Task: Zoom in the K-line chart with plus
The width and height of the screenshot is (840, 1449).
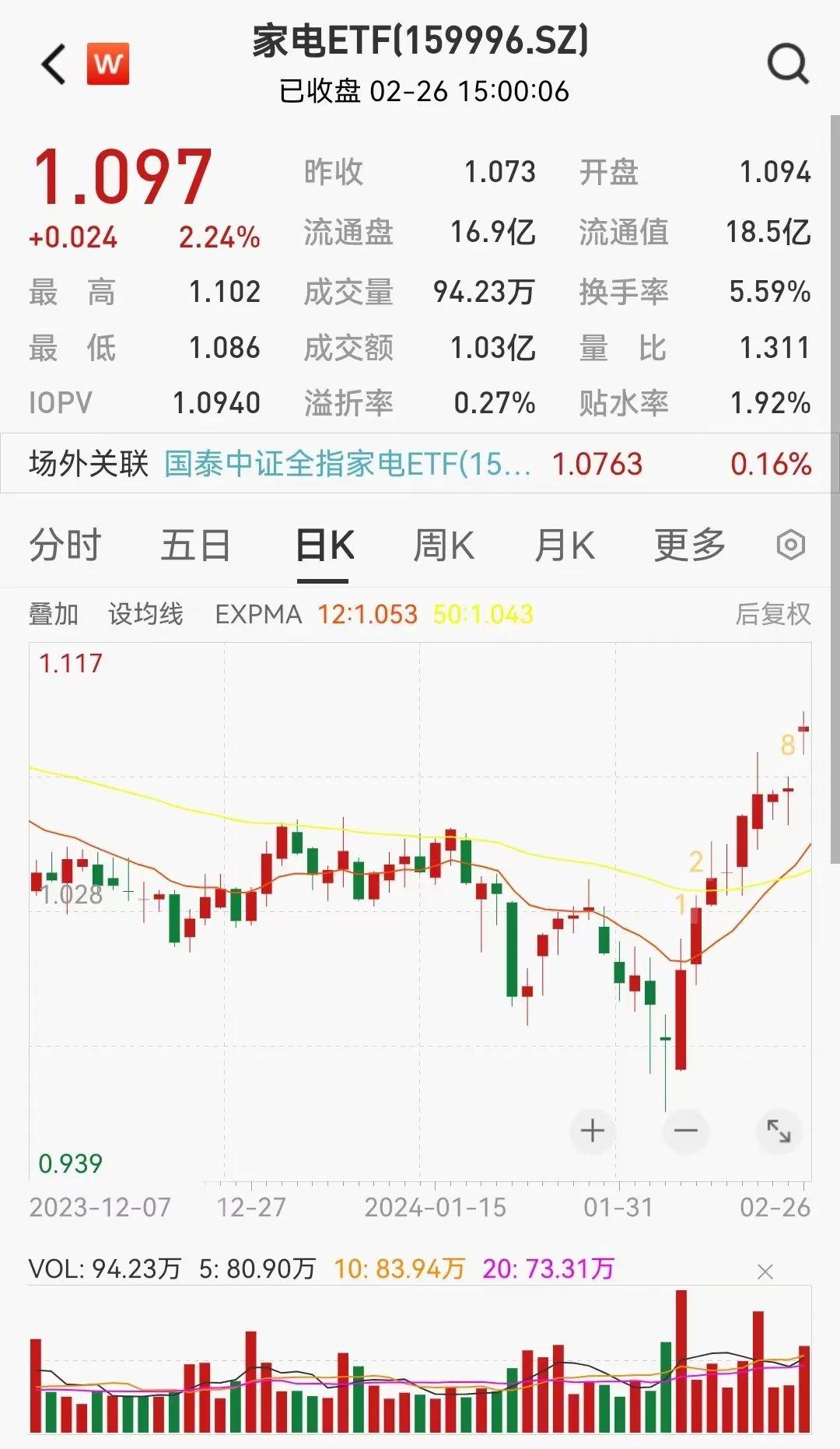Action: pos(593,1130)
